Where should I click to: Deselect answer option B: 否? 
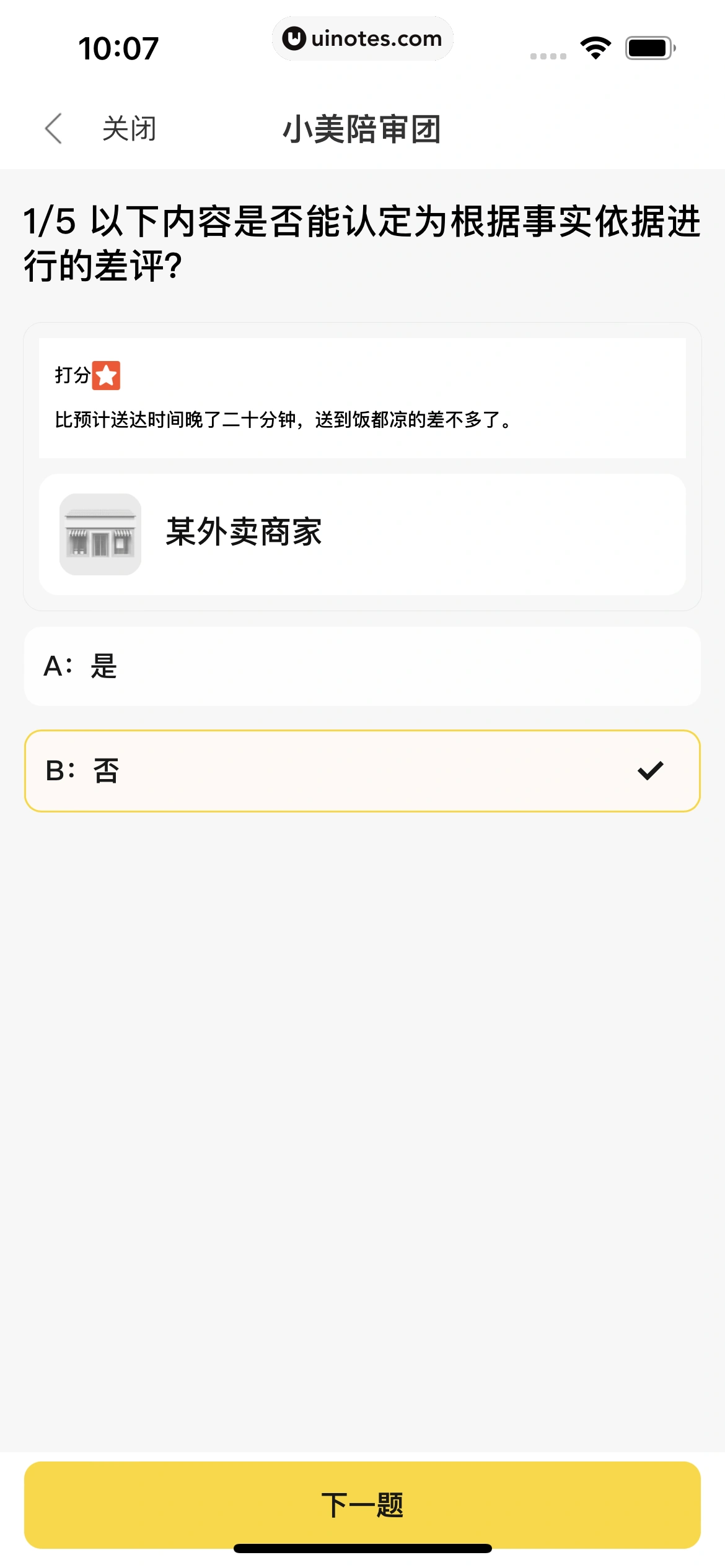pos(362,770)
